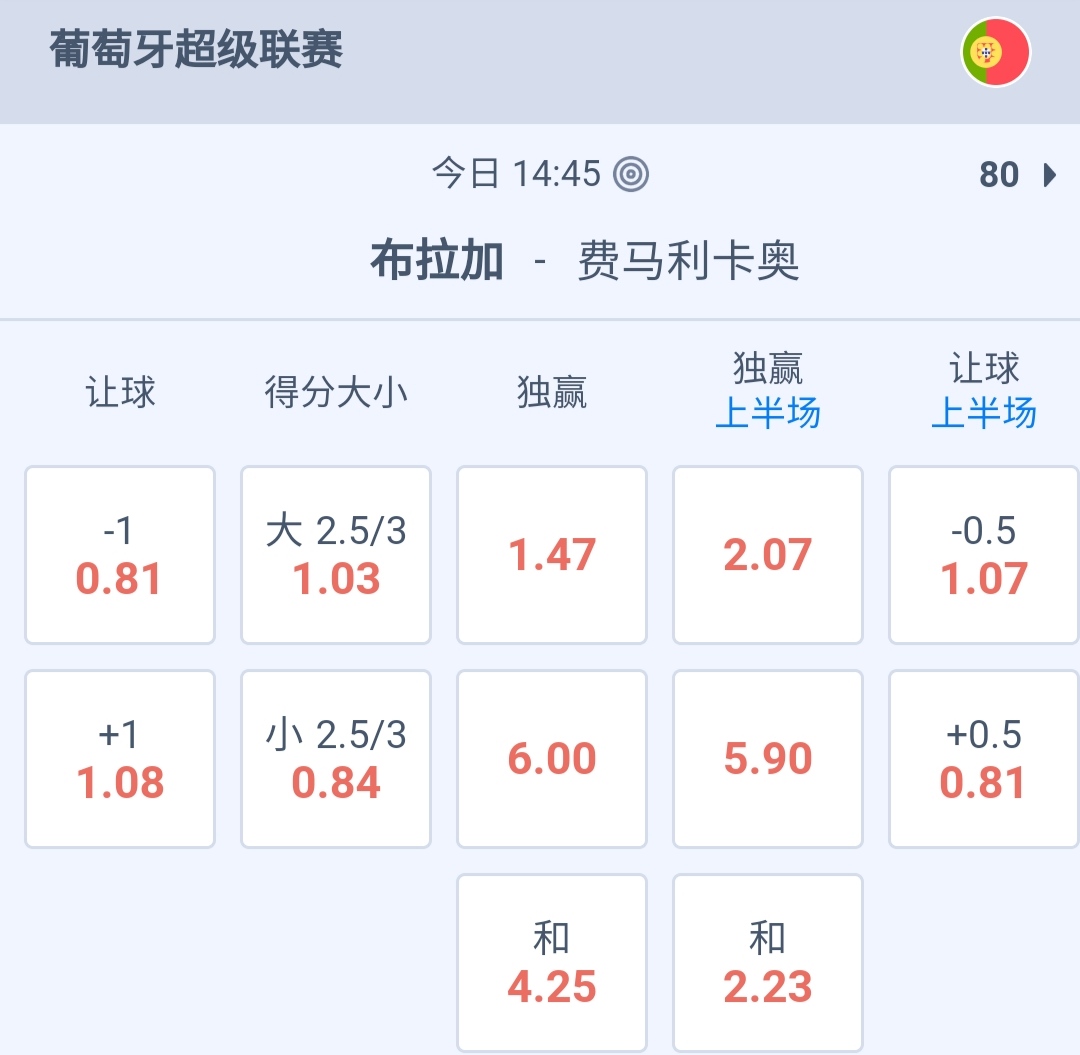This screenshot has height=1055, width=1080.
Task: Select first-half handicap +0.5 at 0.81
Action: pos(984,759)
